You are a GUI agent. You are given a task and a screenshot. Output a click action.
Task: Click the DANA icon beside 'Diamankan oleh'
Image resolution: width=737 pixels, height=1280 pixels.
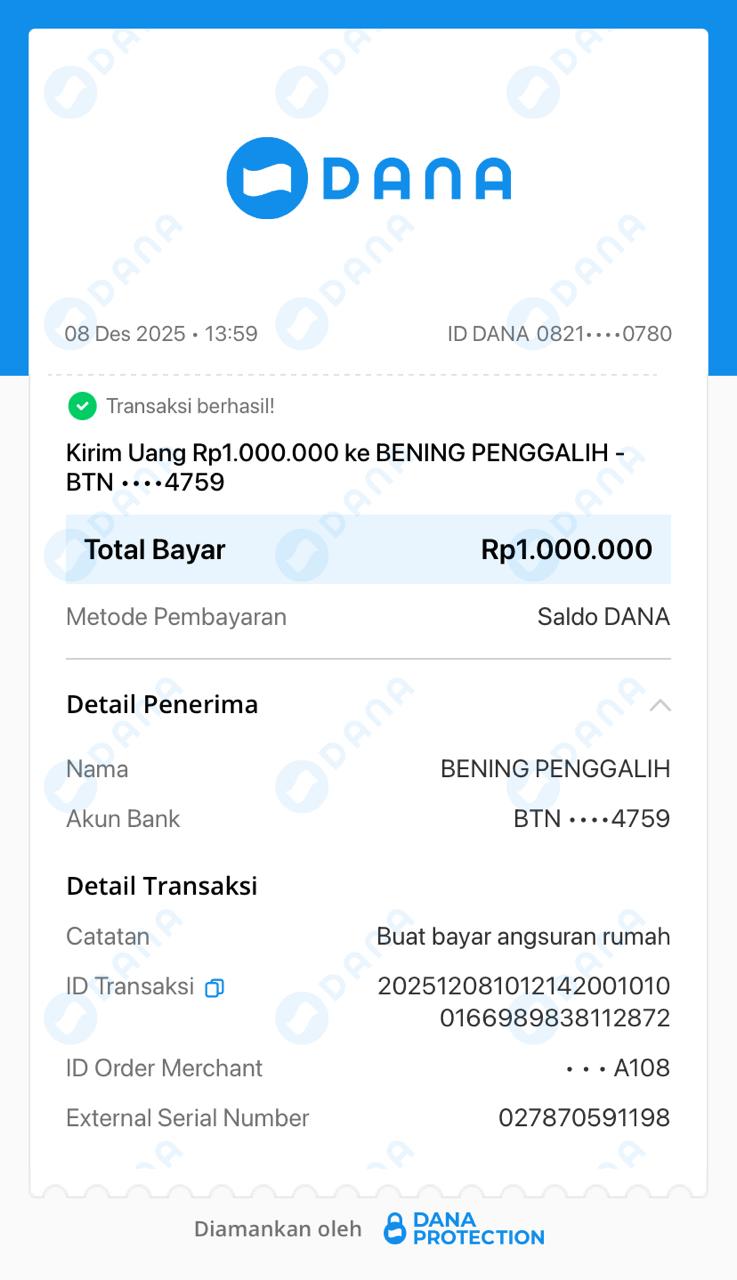393,1228
